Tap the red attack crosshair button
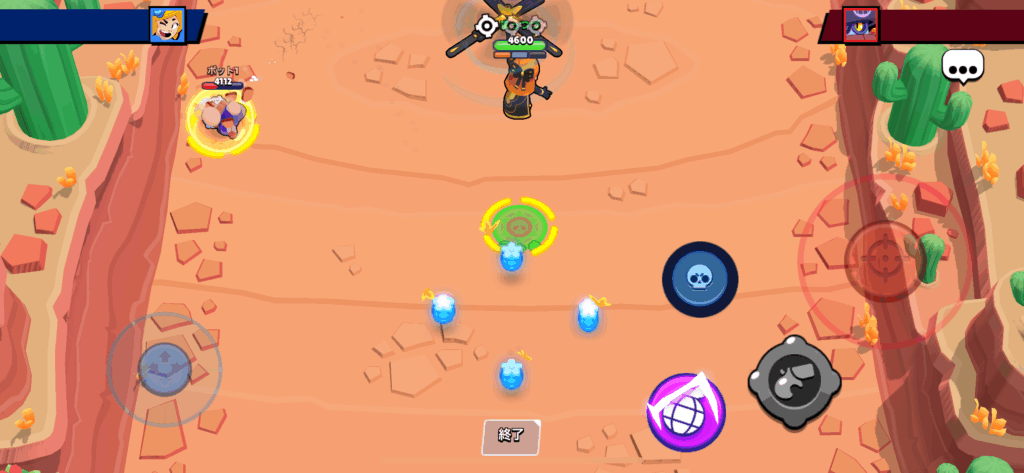This screenshot has width=1024, height=473. [x=884, y=260]
